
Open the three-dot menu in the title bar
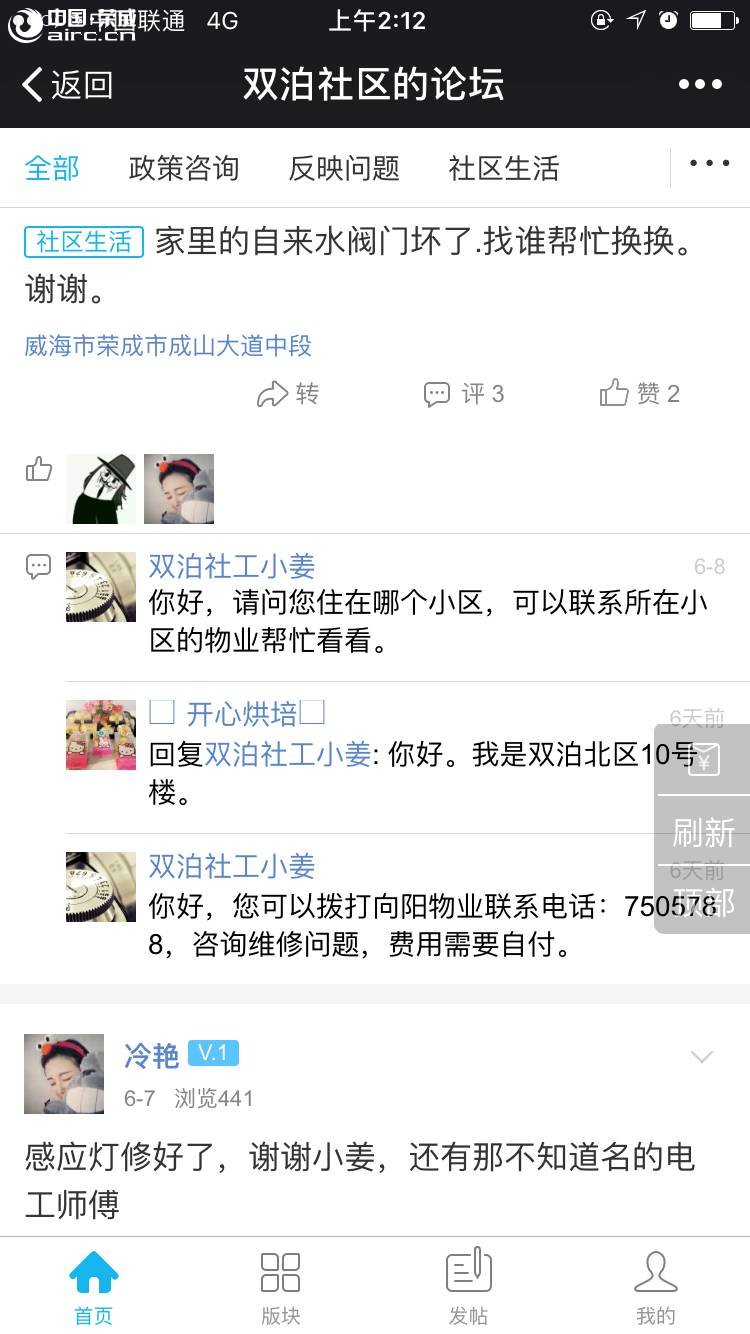[700, 85]
